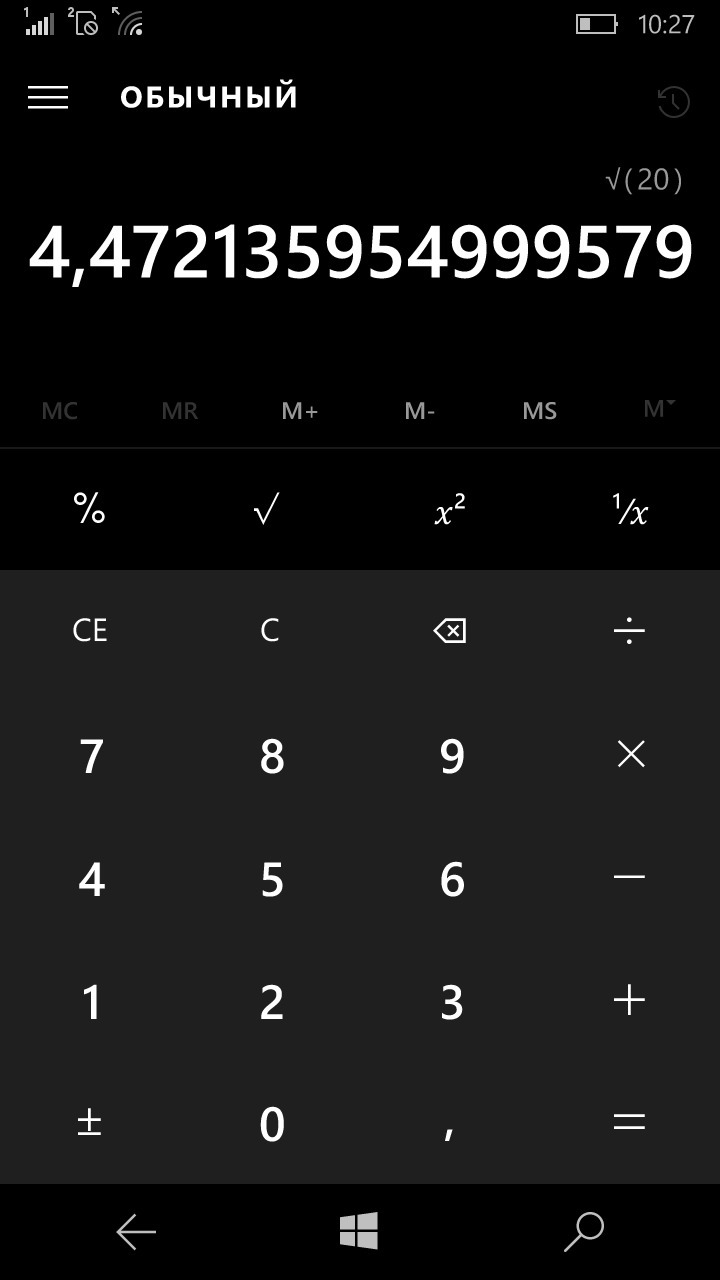Tap the minus operator
Viewport: 720px width, 1280px height.
[x=630, y=877]
